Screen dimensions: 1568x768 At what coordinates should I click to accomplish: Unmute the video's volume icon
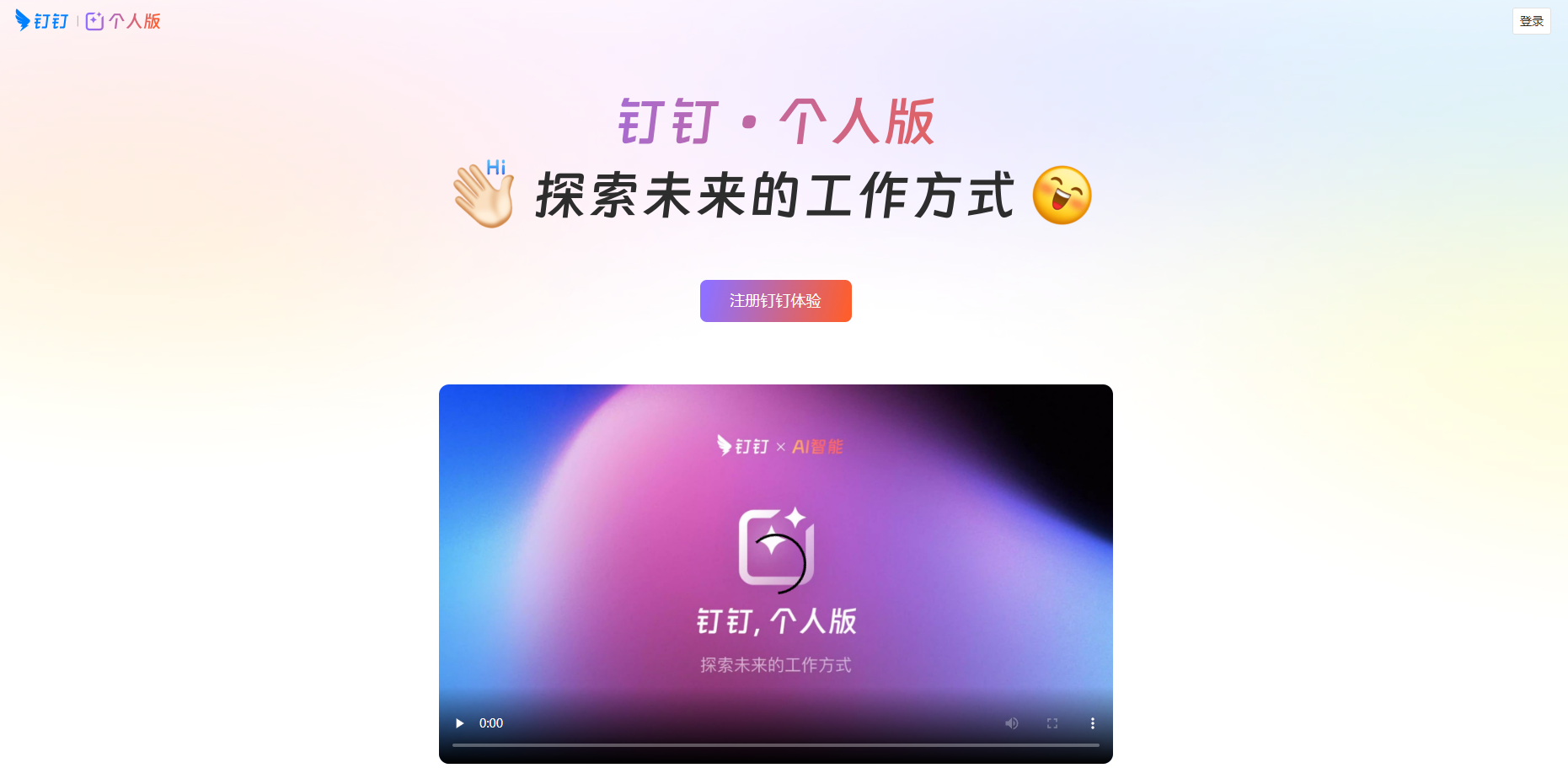click(1012, 723)
